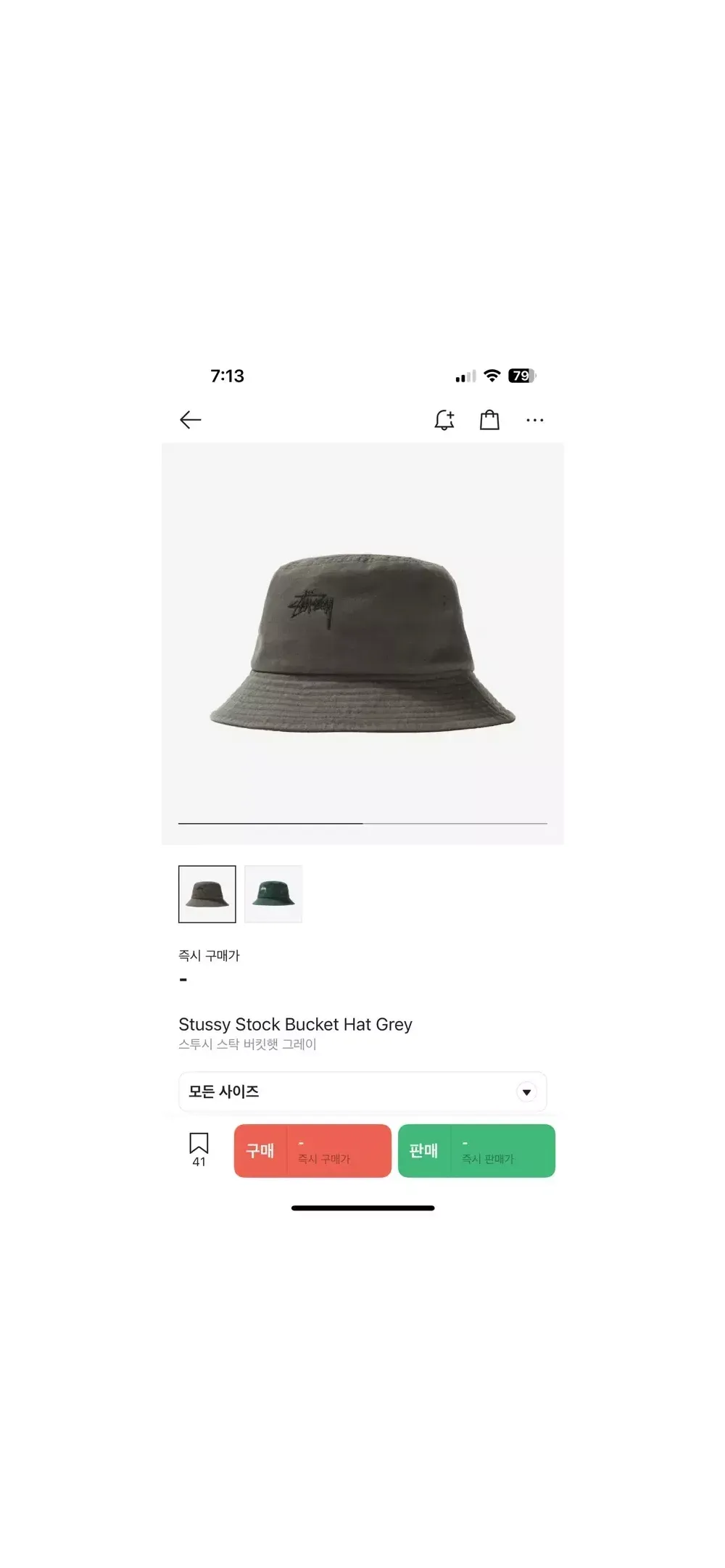This screenshot has width=725, height=1568.
Task: Expand the 모든 사이즈 size dropdown
Action: click(x=362, y=1092)
